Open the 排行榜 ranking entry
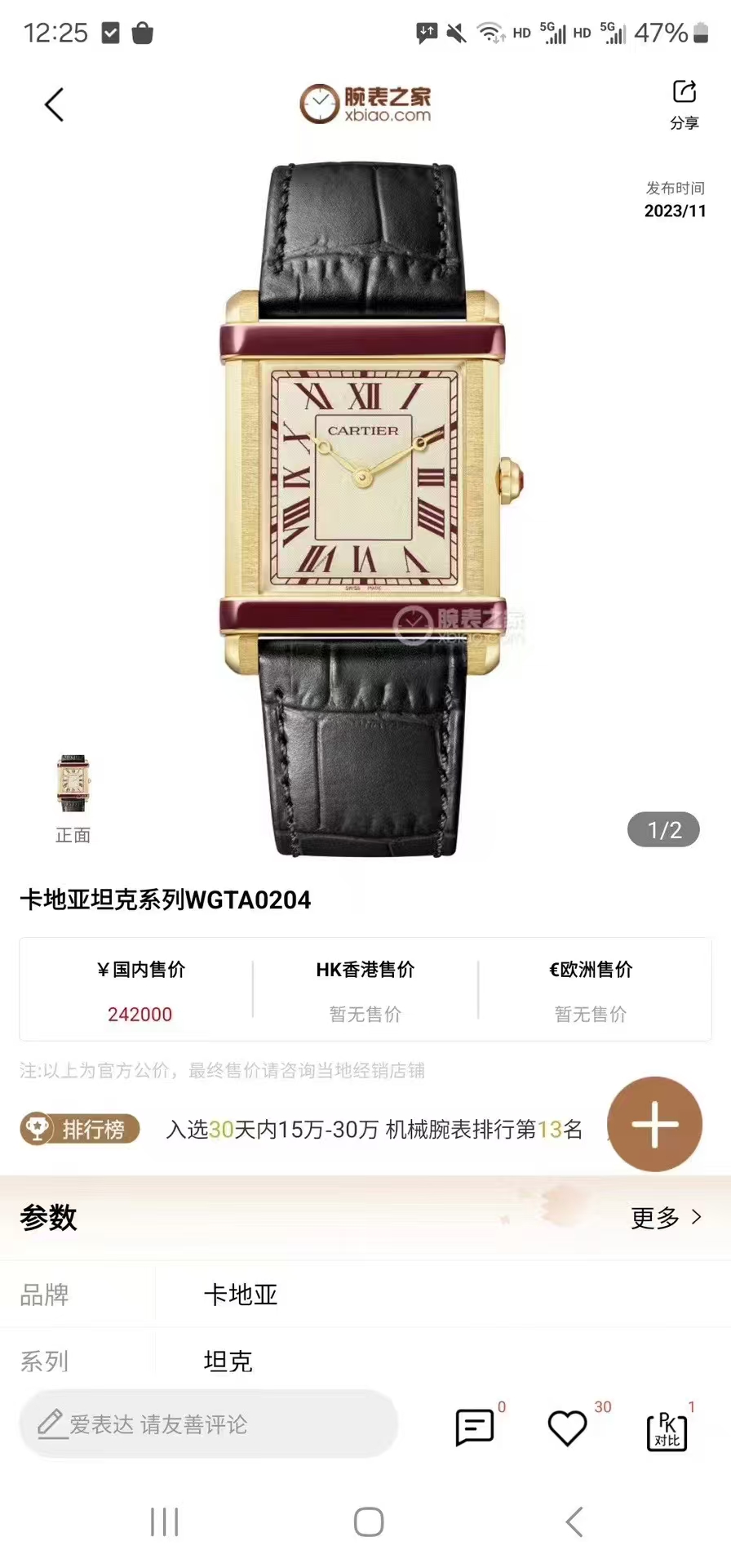This screenshot has height=1568, width=731. click(80, 1129)
